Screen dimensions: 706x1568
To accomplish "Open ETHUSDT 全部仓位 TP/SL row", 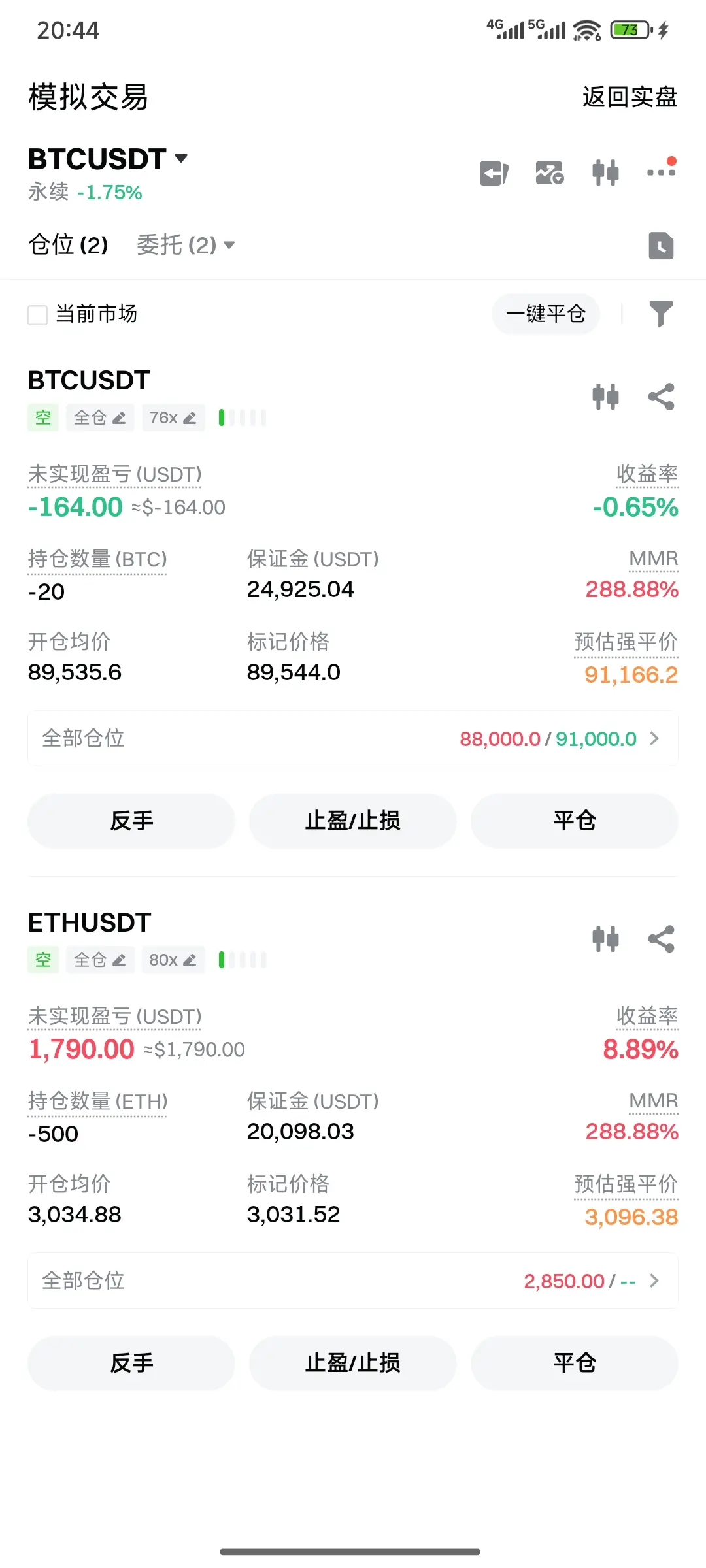I will [x=353, y=1281].
